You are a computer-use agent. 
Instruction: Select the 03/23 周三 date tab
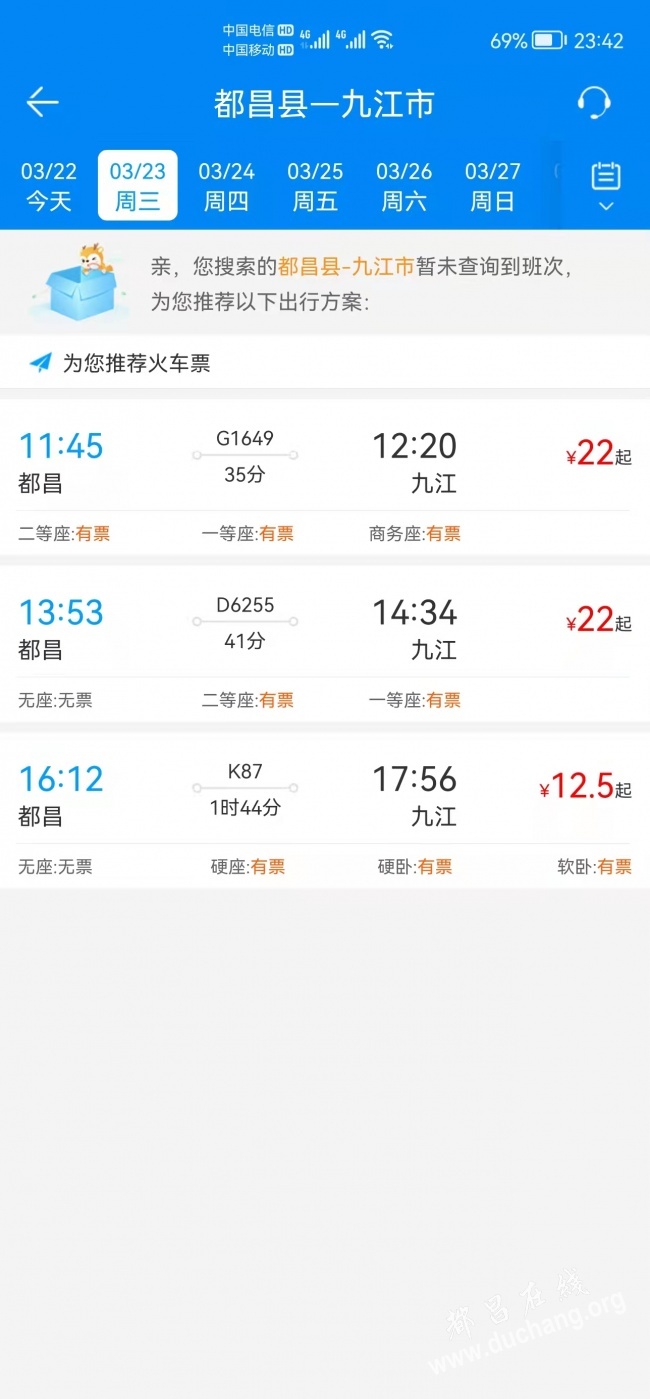pos(138,186)
